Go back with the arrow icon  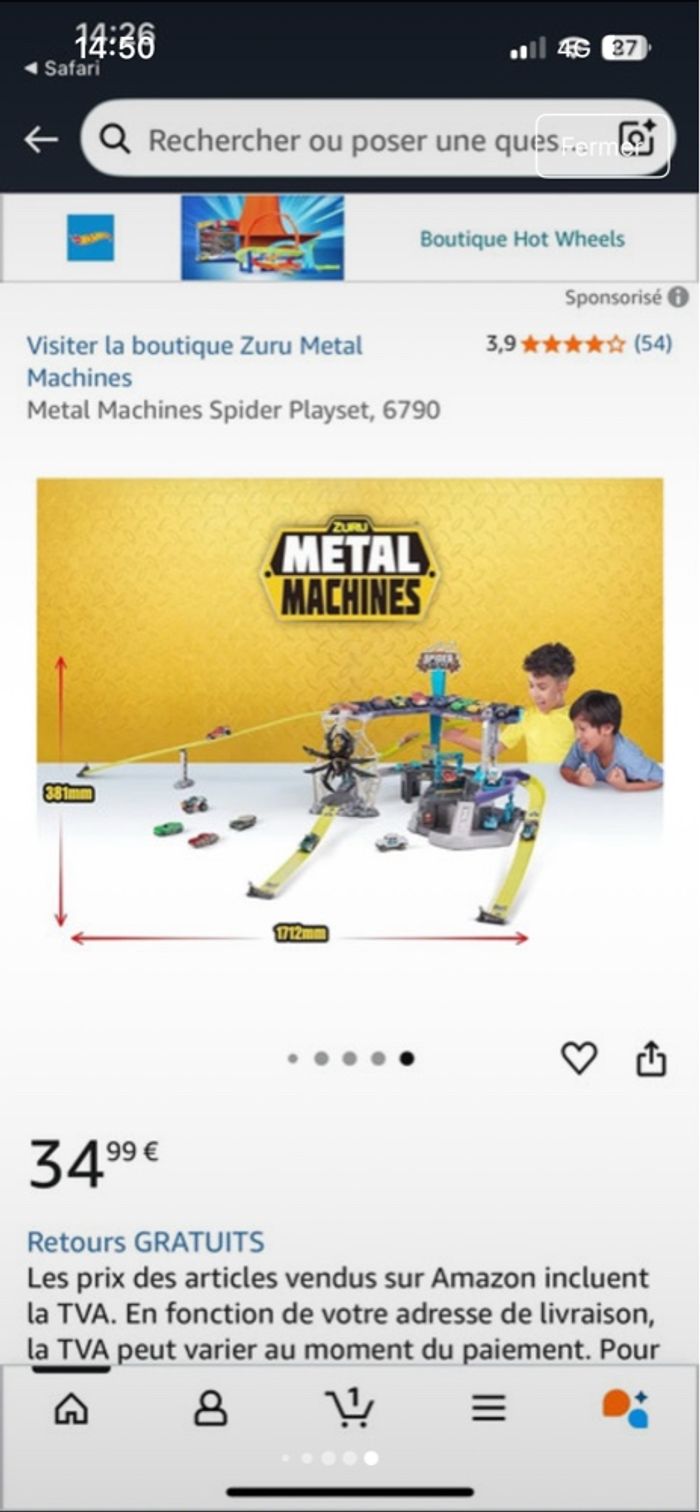pos(41,140)
